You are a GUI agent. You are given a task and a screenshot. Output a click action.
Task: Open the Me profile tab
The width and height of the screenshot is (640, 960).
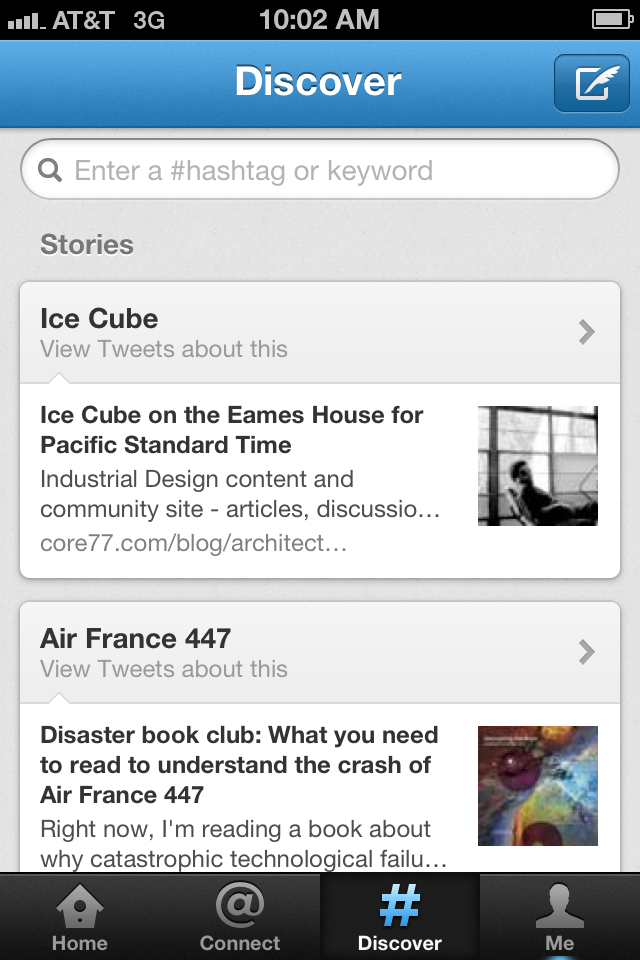click(560, 917)
